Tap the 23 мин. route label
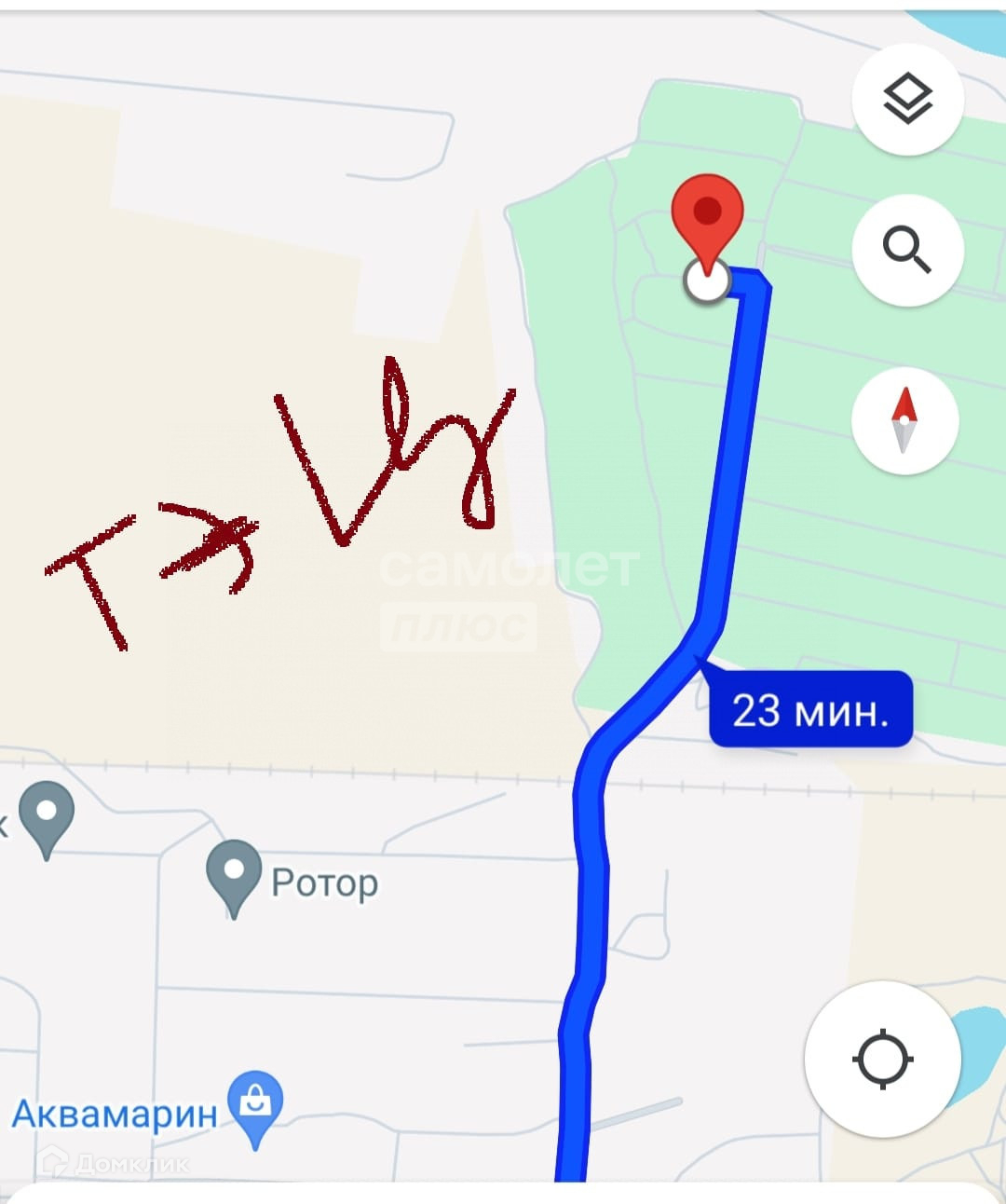1006x1204 pixels. (810, 709)
